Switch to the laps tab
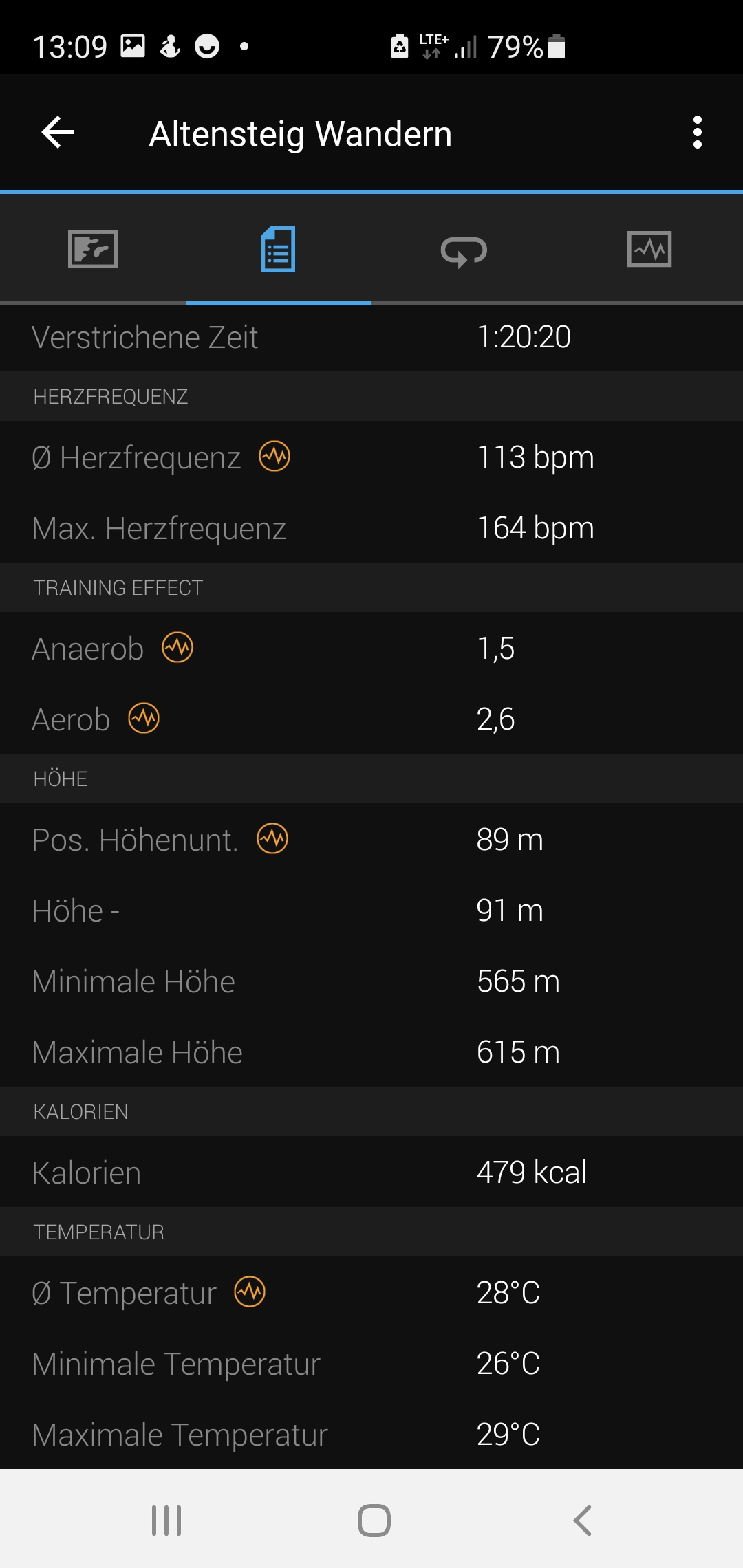The image size is (743, 1568). 464,250
